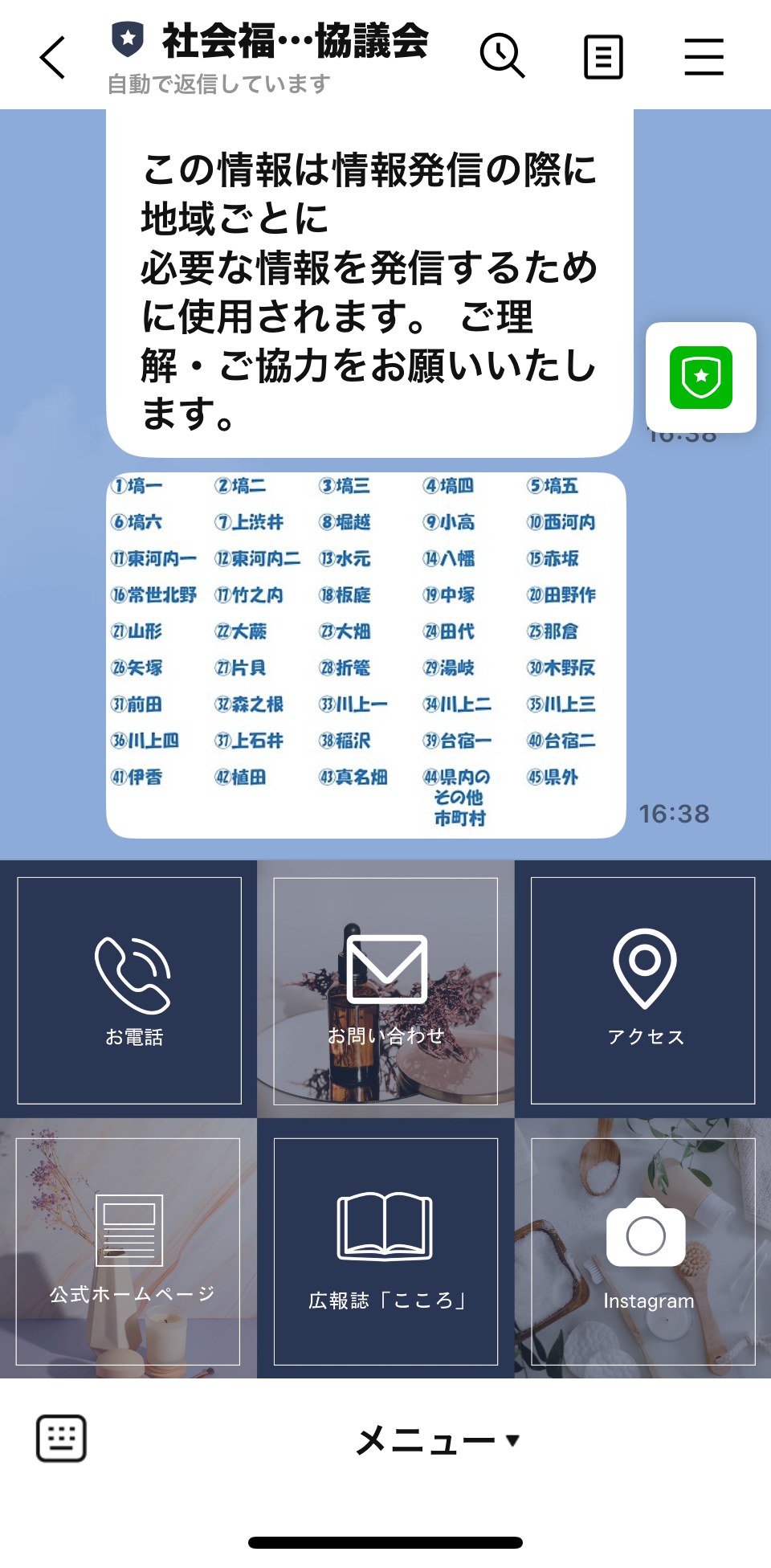The image size is (771, 1568).
Task: Tap the お電話 phone tile
Action: point(129,990)
